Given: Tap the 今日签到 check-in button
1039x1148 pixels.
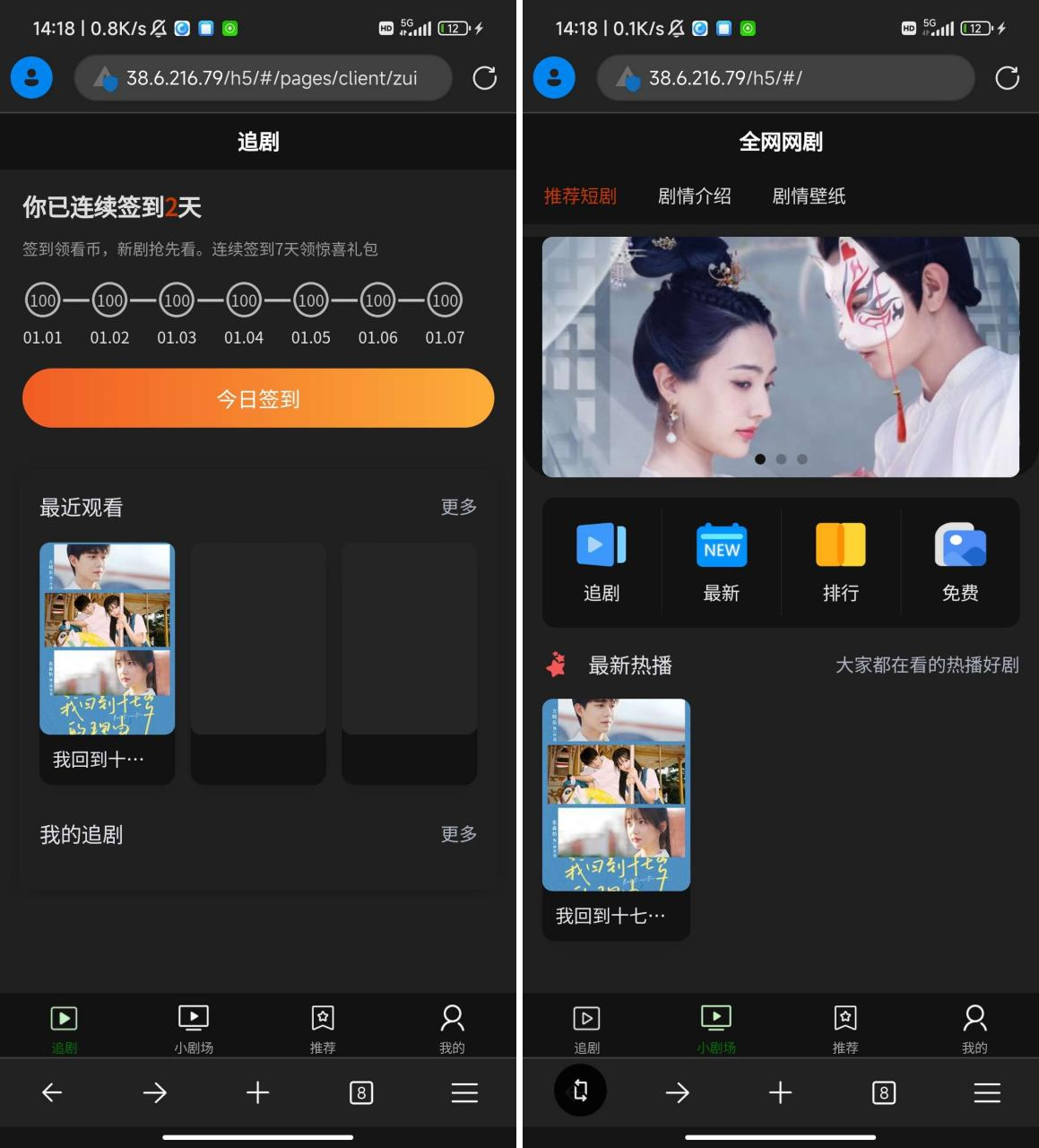Looking at the screenshot, I should (258, 398).
